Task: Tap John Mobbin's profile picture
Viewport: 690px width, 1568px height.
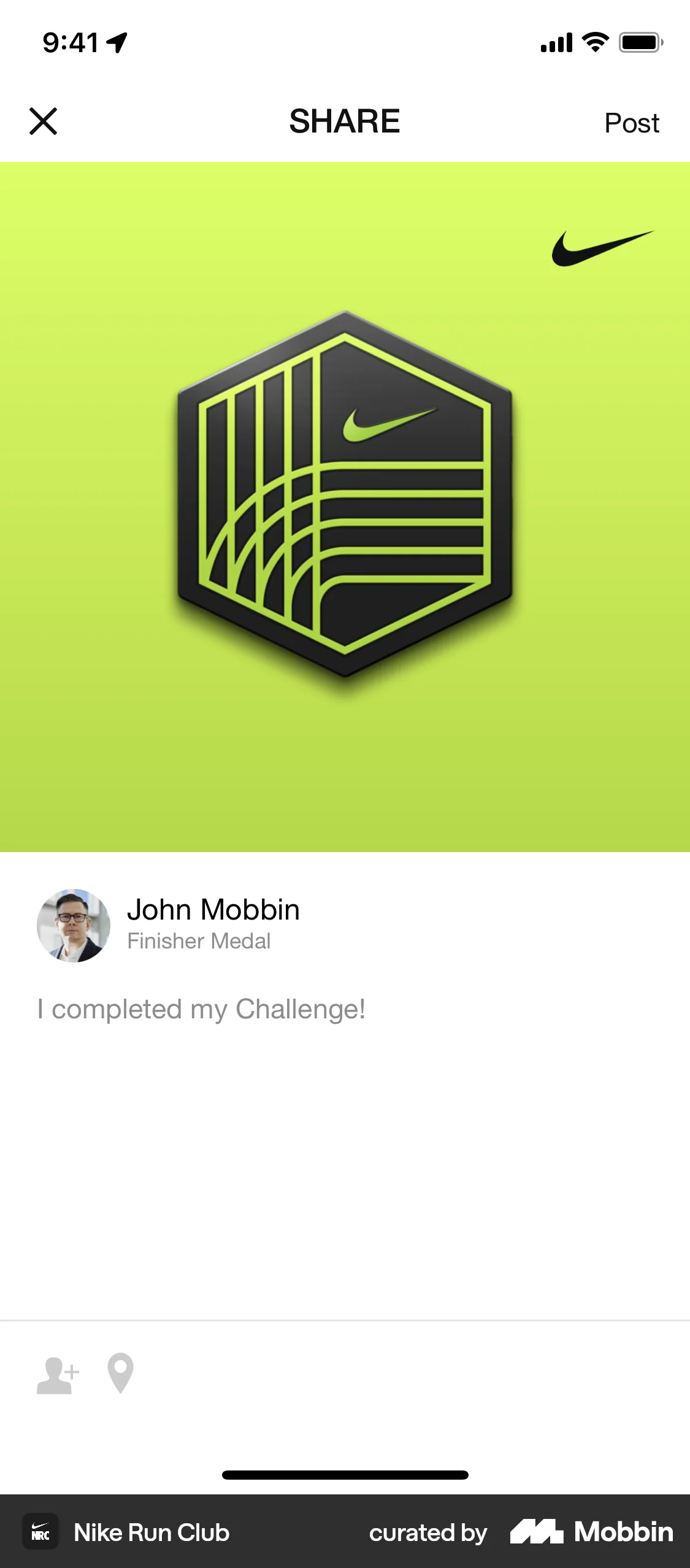Action: [x=74, y=925]
